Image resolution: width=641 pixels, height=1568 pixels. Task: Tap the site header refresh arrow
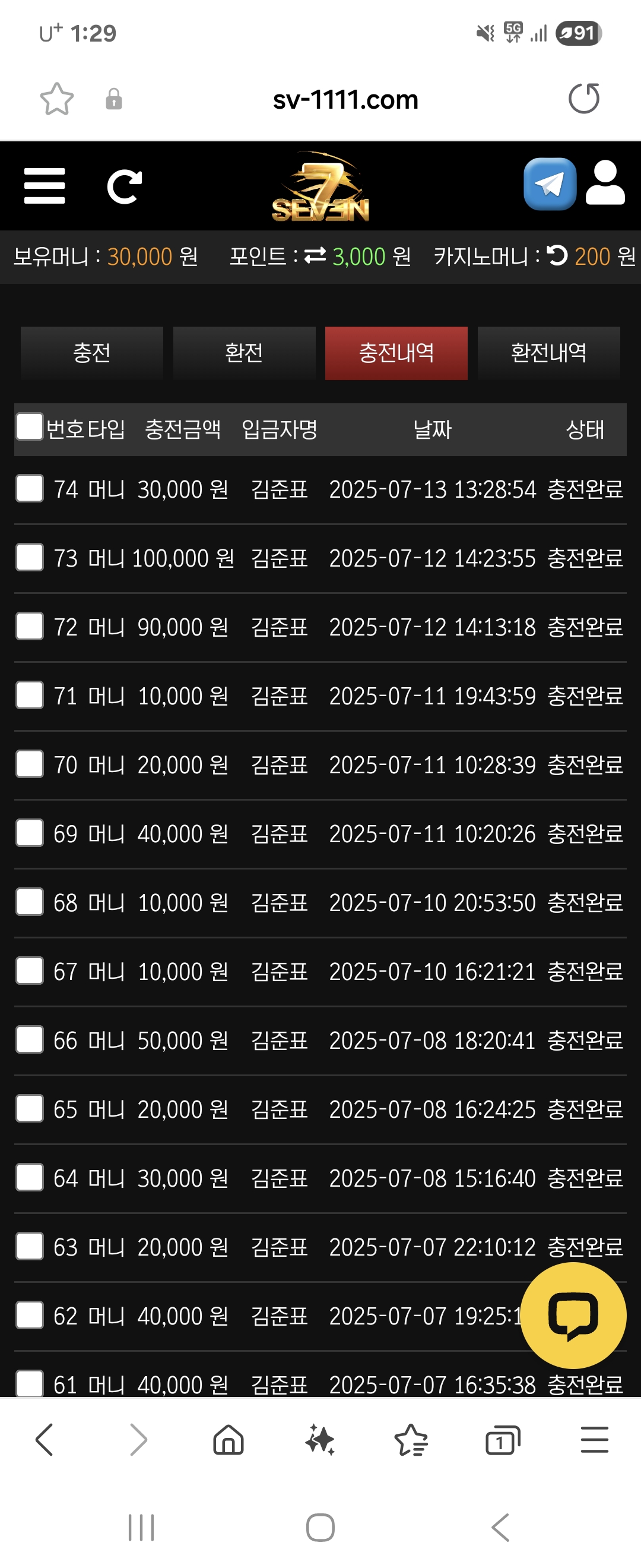tap(124, 186)
